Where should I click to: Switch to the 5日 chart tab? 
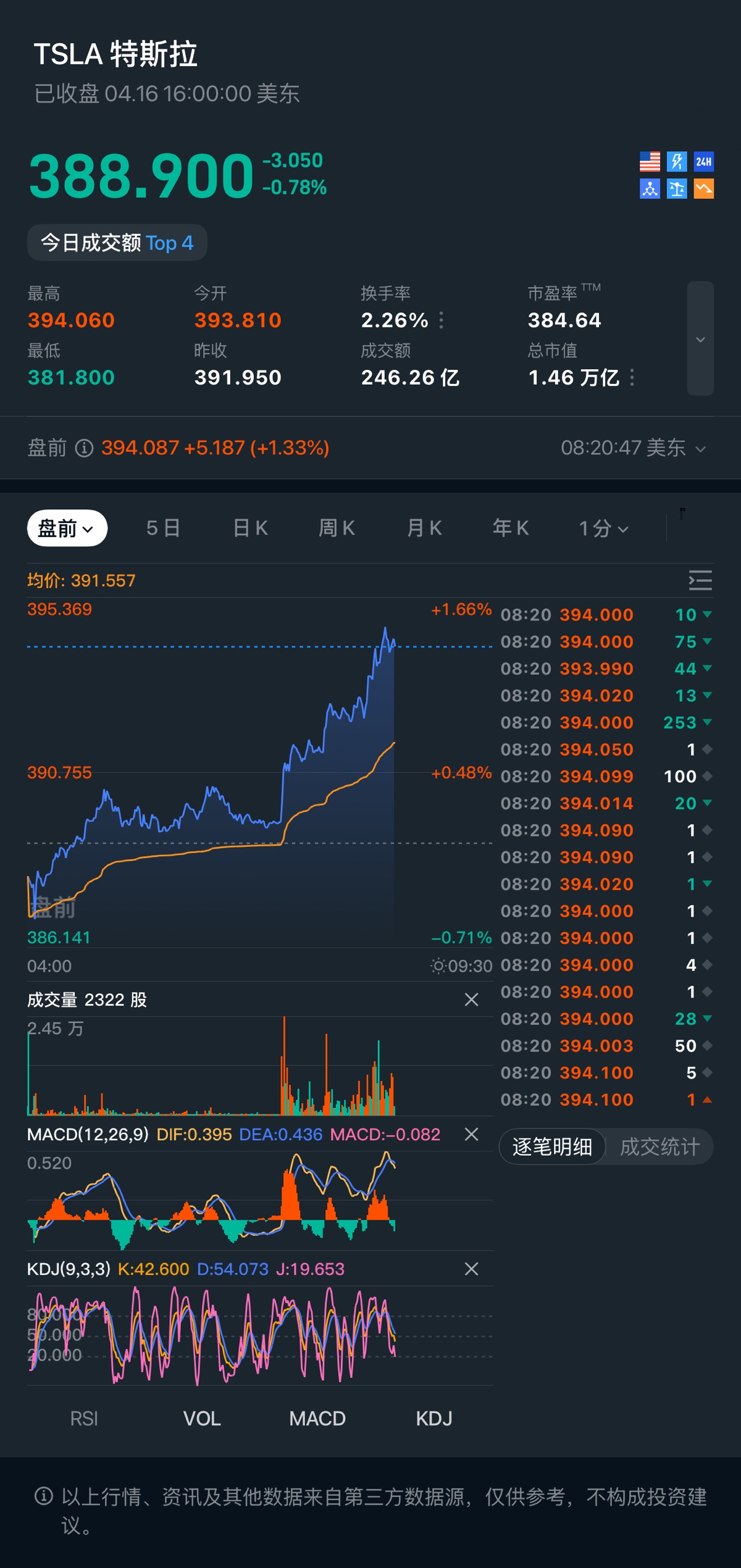(164, 528)
